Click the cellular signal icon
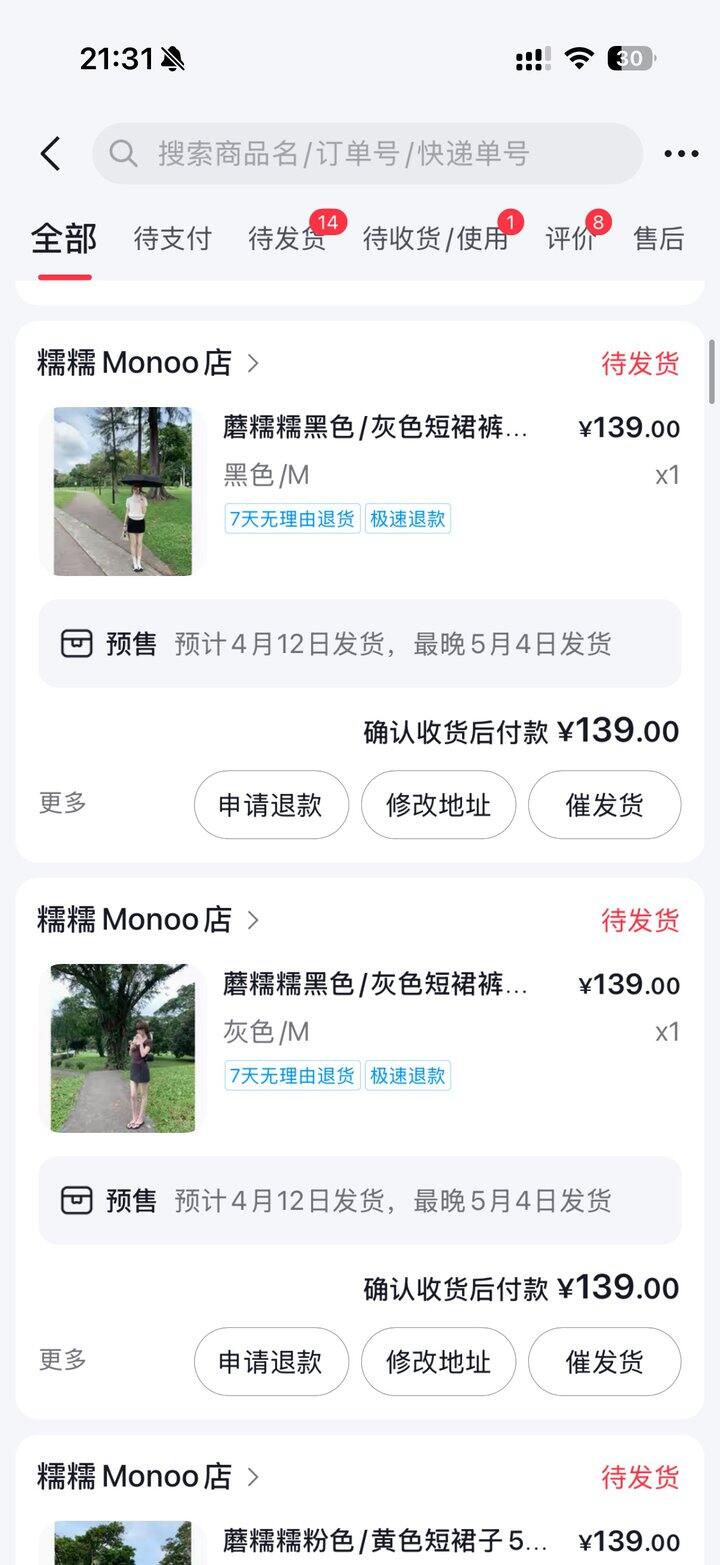Image resolution: width=720 pixels, height=1565 pixels. point(530,58)
